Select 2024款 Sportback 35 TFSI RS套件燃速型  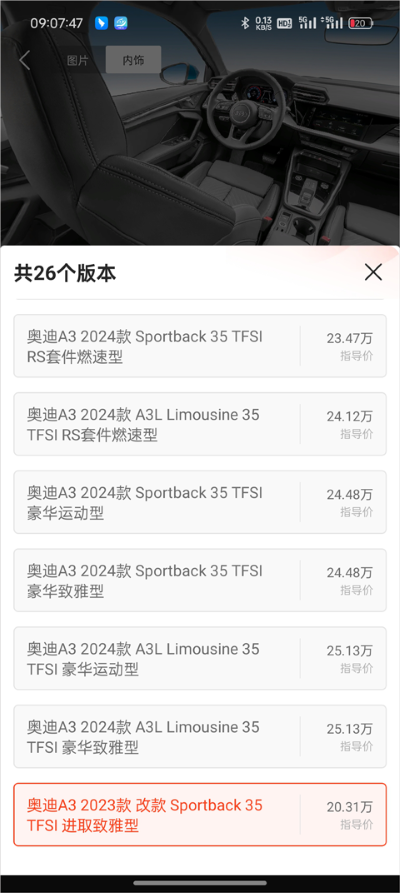pos(200,346)
